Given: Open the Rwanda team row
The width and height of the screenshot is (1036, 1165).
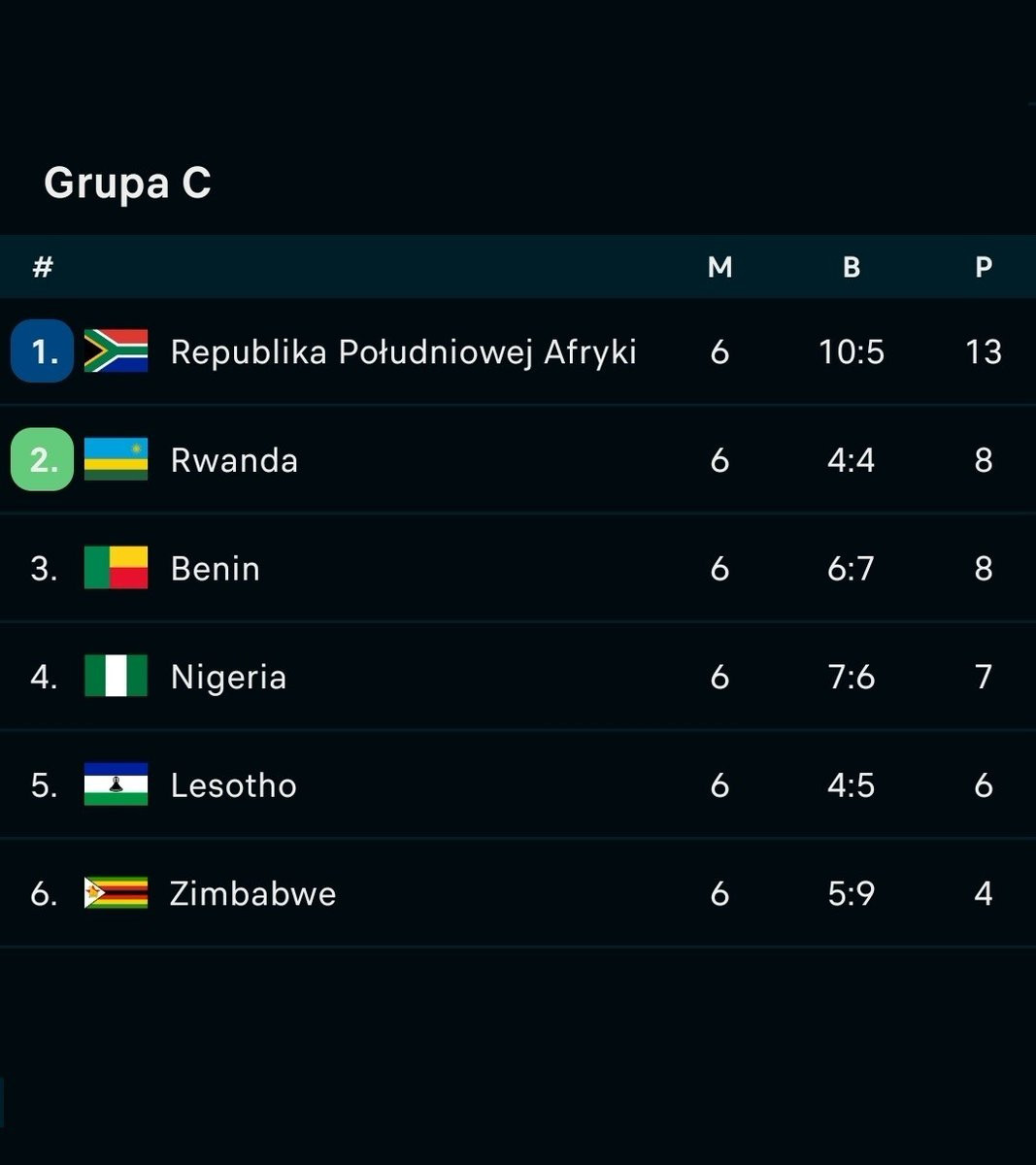Looking at the screenshot, I should coord(518,459).
